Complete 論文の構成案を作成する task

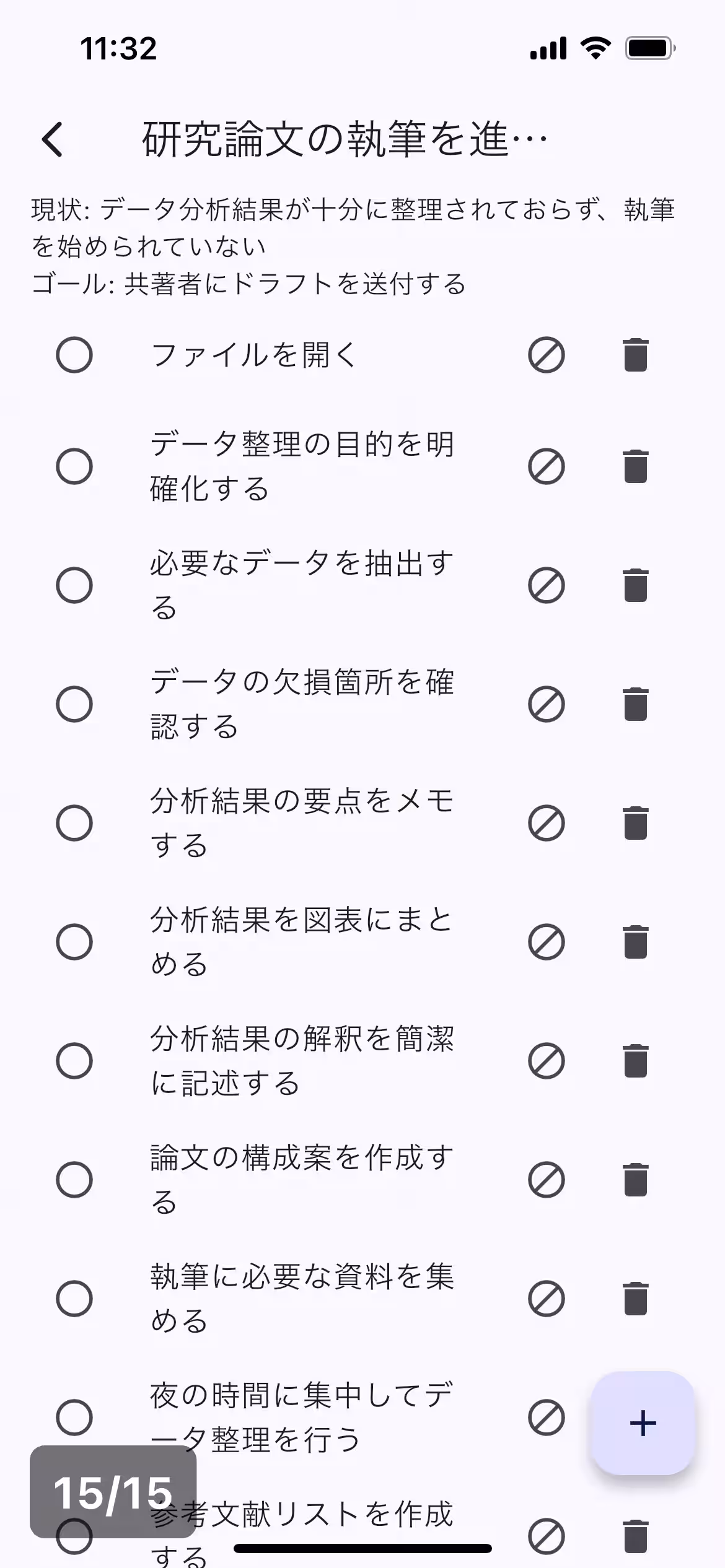[74, 1180]
